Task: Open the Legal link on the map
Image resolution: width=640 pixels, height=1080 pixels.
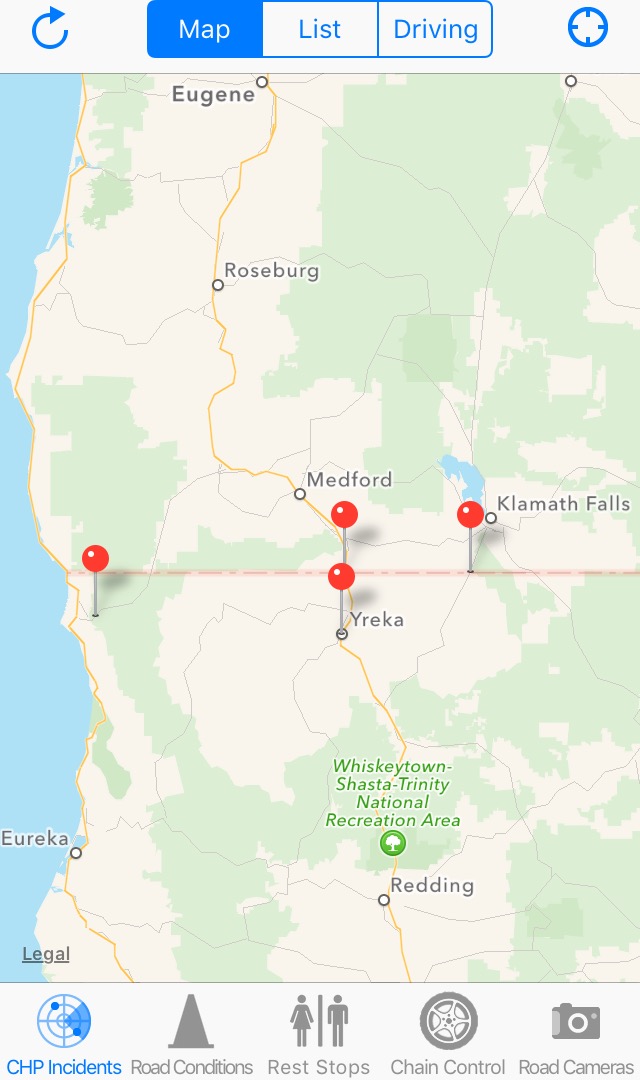Action: coord(46,954)
